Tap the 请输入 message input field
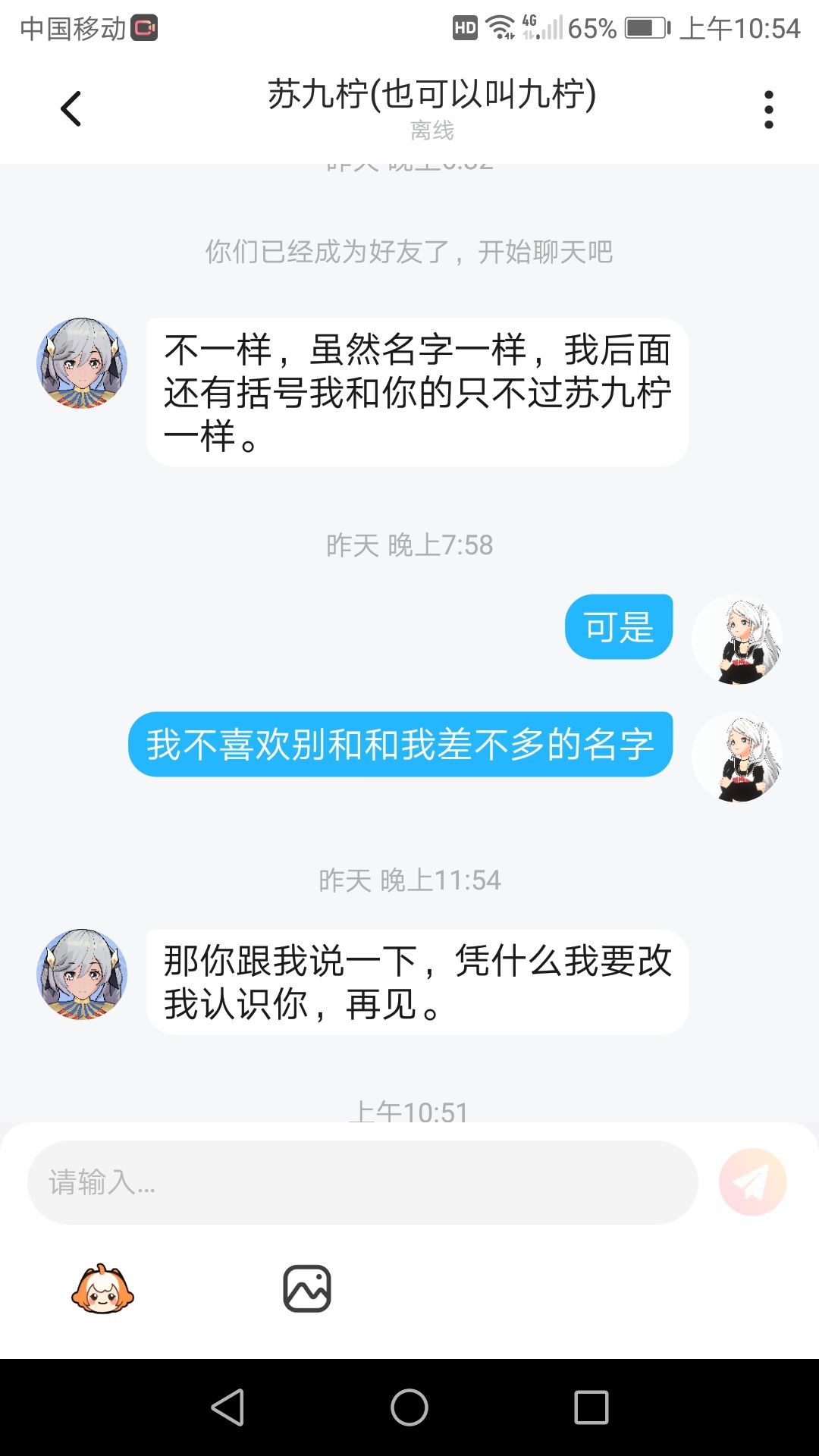The height and width of the screenshot is (1456, 819). [362, 1182]
